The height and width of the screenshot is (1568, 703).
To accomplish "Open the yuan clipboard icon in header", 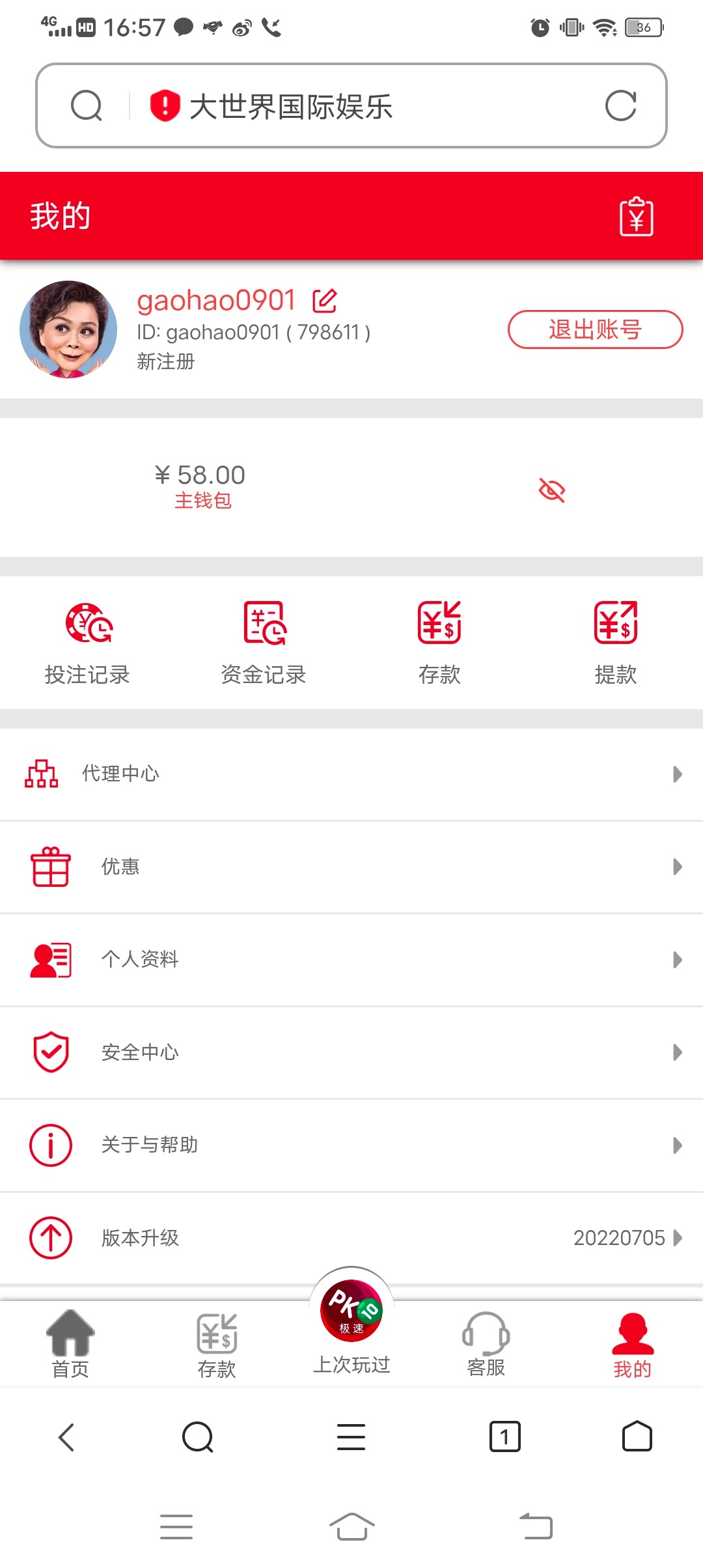I will pyautogui.click(x=636, y=217).
